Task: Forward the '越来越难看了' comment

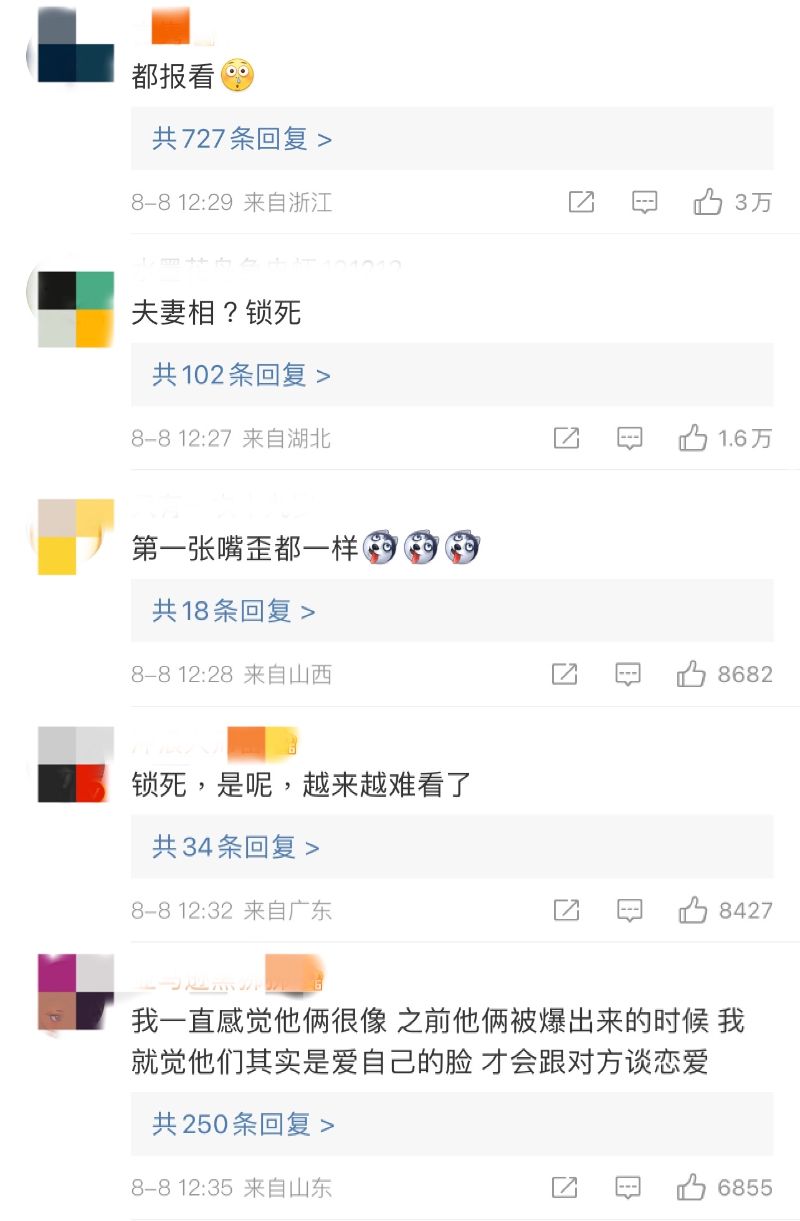Action: click(x=566, y=910)
